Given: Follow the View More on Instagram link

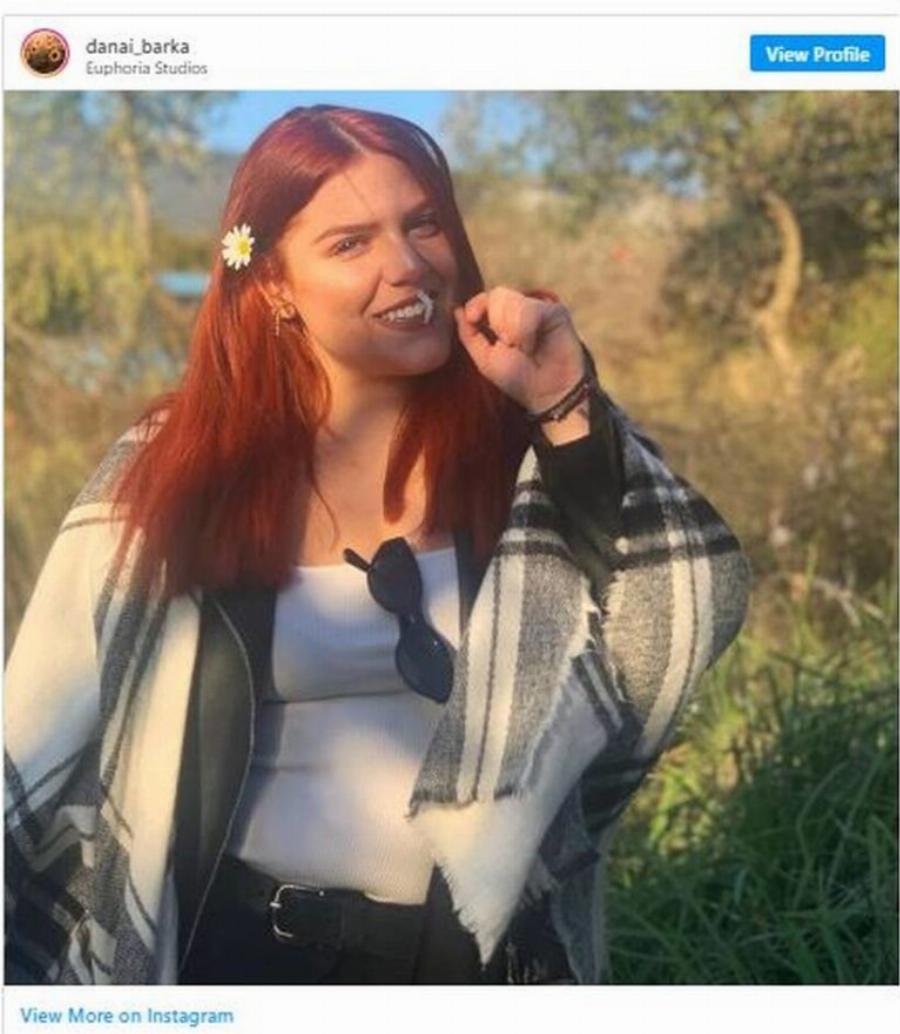Looking at the screenshot, I should pos(127,1016).
